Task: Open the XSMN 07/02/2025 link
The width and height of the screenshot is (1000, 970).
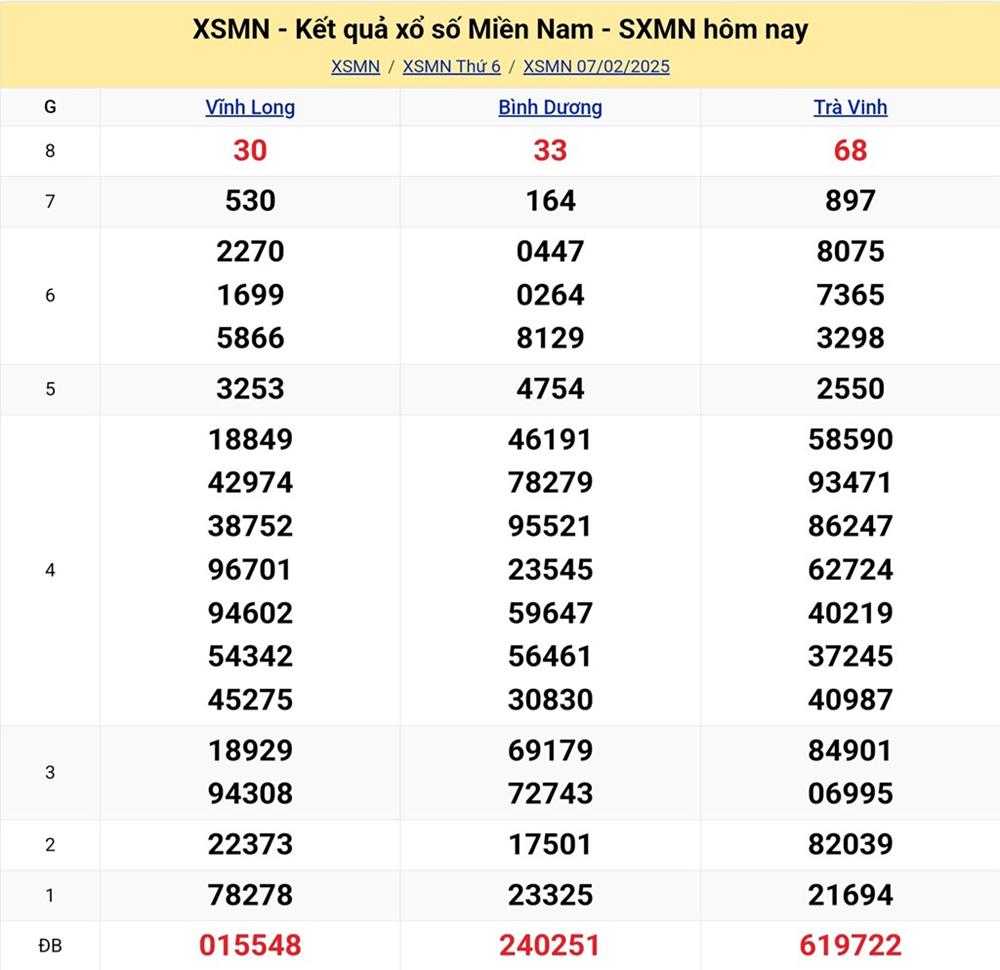Action: tap(596, 67)
